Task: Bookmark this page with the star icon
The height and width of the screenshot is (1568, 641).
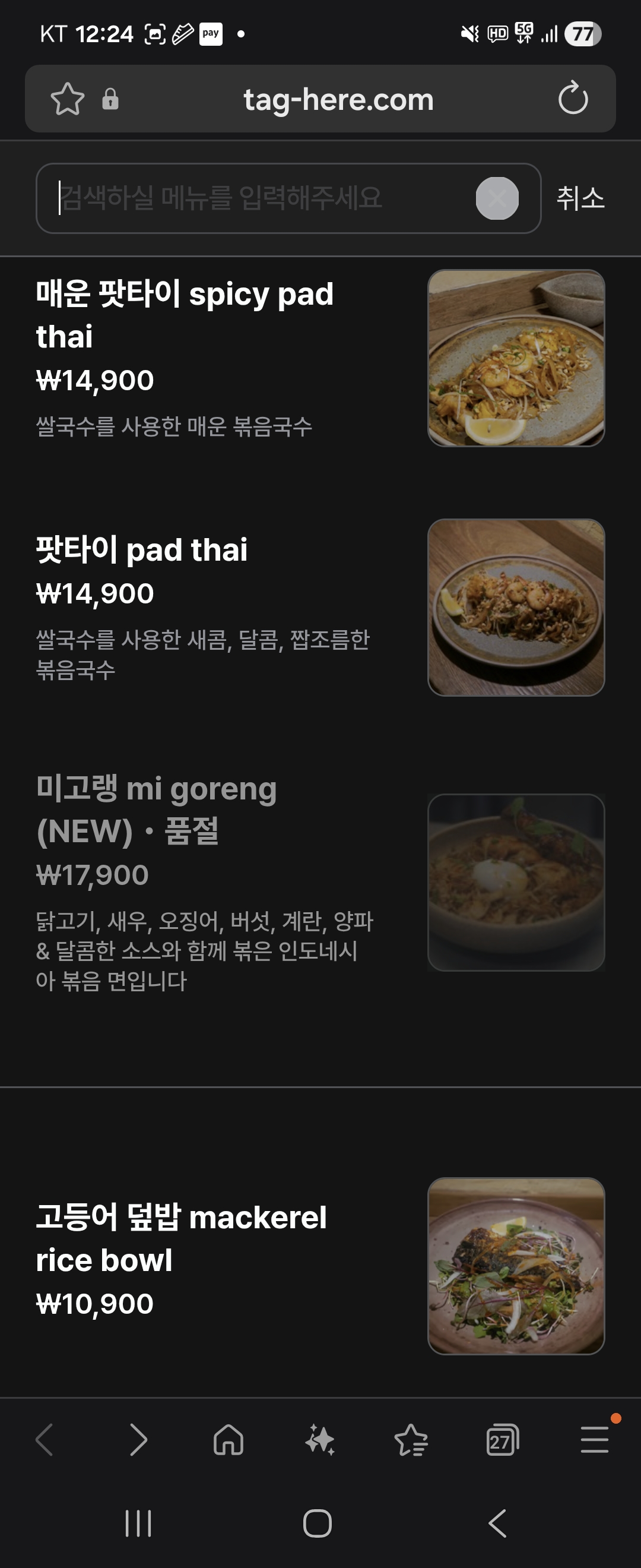Action: tap(67, 99)
